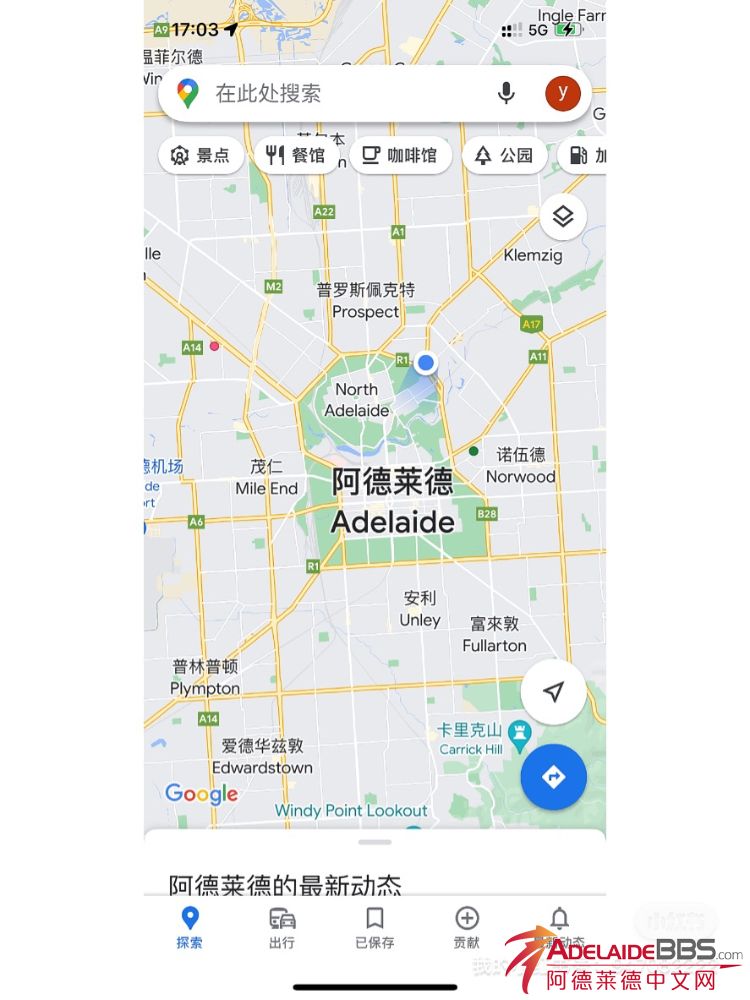Open the account avatar labeled y
Image resolution: width=750 pixels, height=1000 pixels.
pyautogui.click(x=562, y=94)
